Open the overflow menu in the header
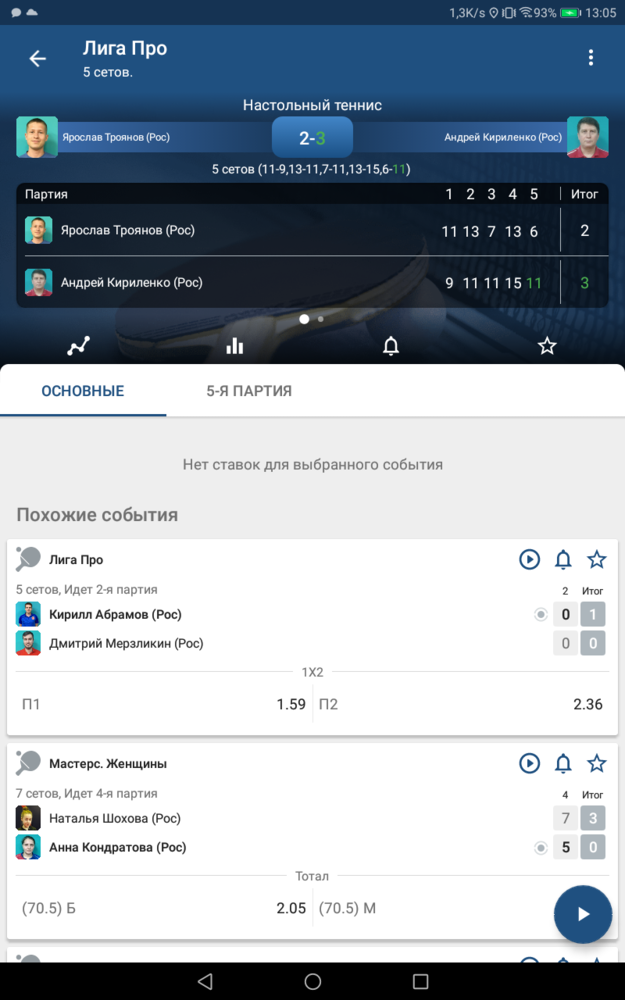Viewport: 625px width, 1000px height. [x=591, y=58]
